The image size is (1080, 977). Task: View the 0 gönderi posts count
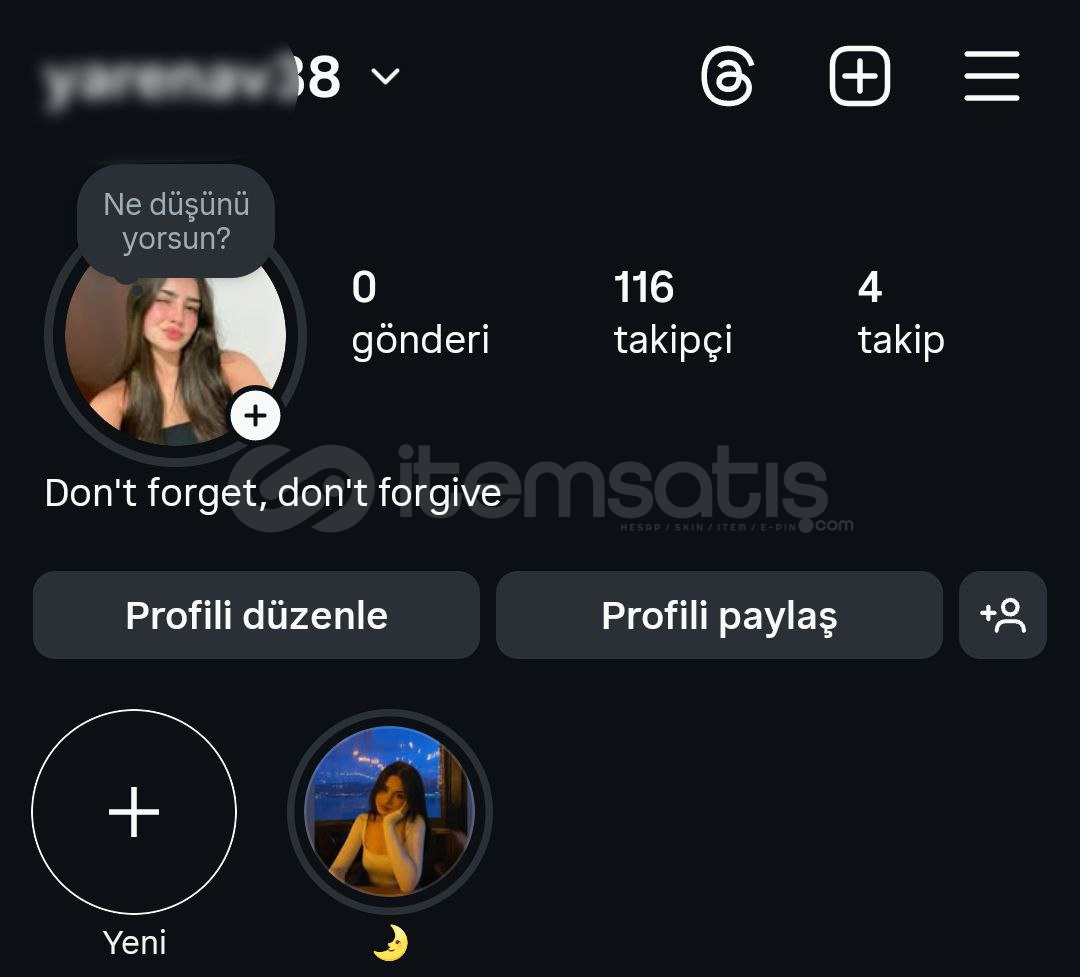point(420,313)
